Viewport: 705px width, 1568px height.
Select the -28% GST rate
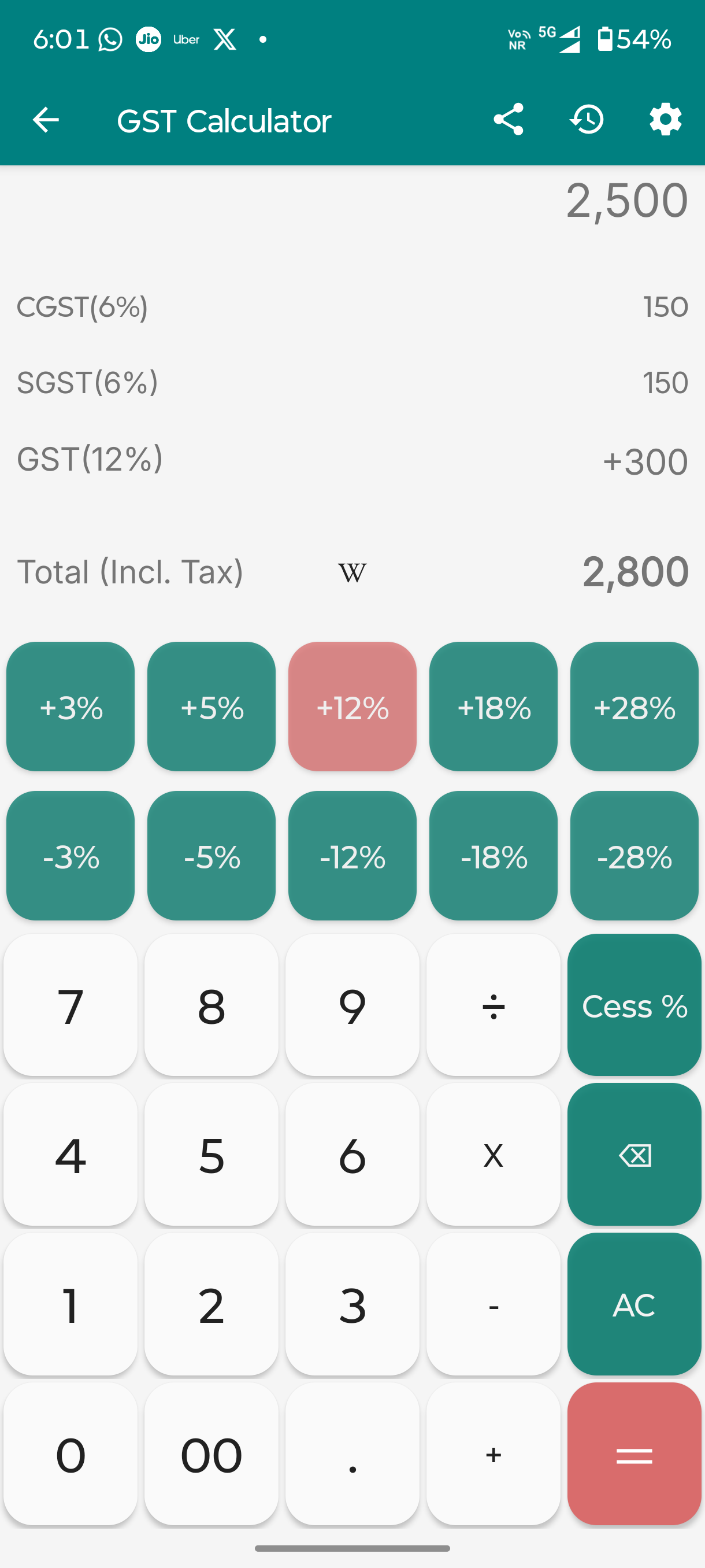pos(634,856)
